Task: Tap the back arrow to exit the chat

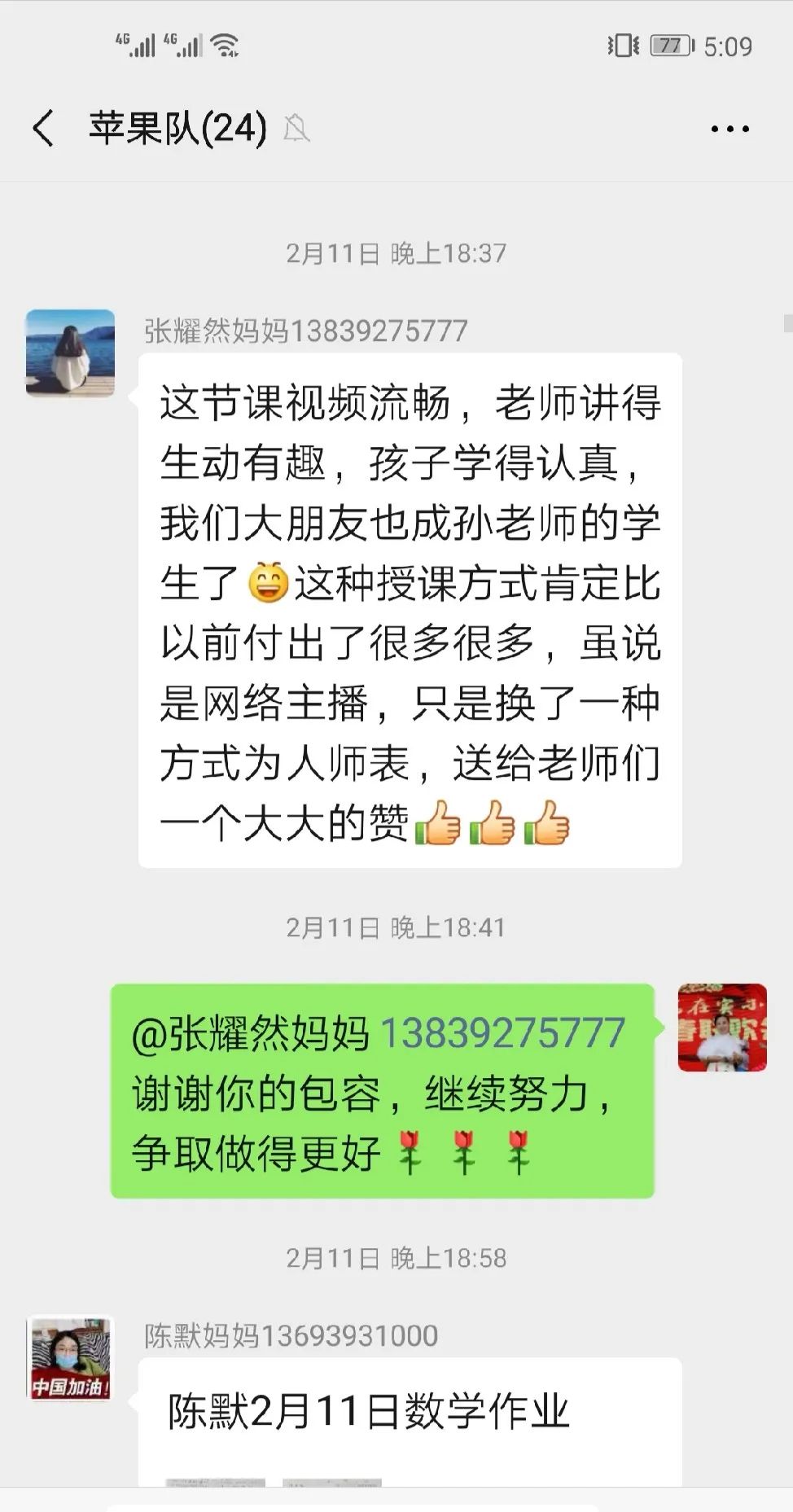Action: click(x=45, y=126)
